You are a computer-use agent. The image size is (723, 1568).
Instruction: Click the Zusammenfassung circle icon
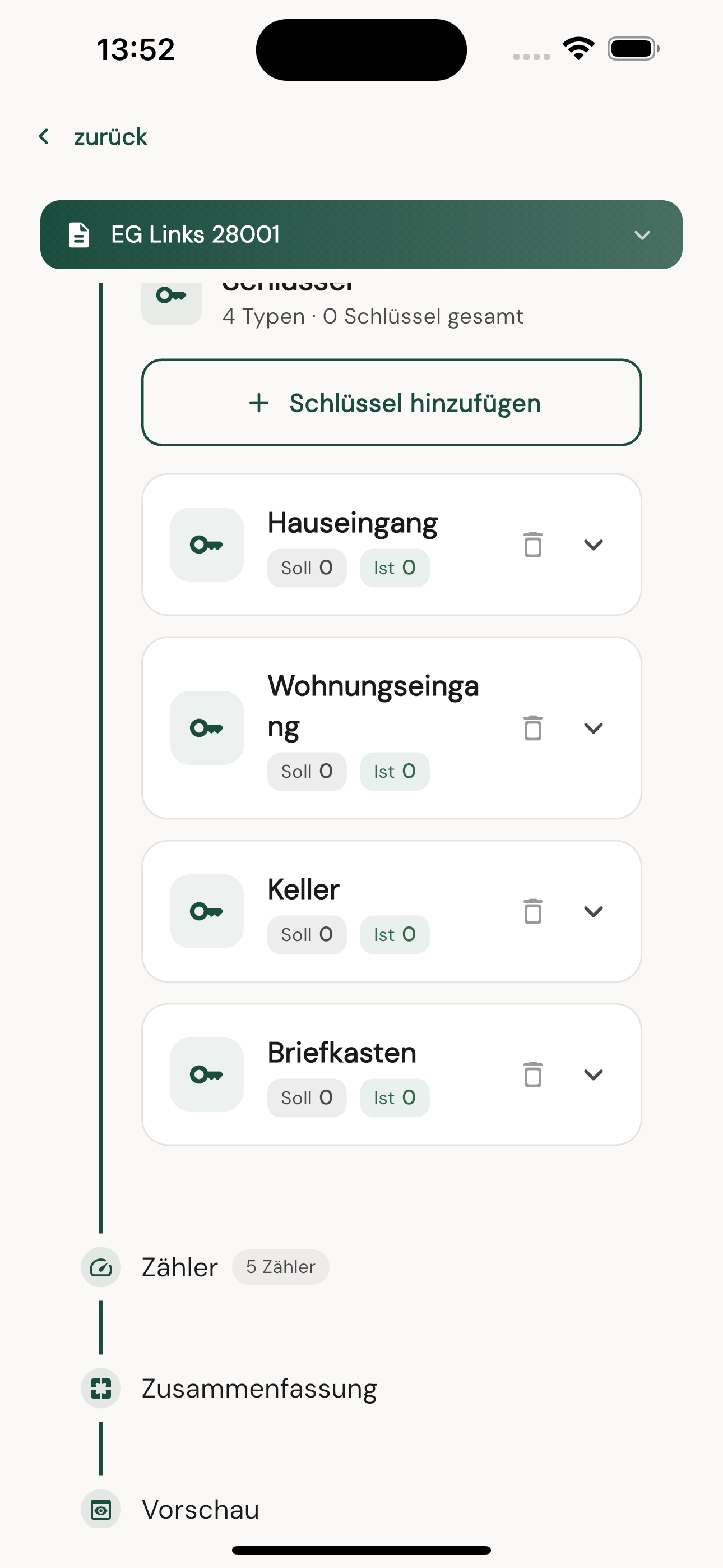pyautogui.click(x=100, y=1389)
